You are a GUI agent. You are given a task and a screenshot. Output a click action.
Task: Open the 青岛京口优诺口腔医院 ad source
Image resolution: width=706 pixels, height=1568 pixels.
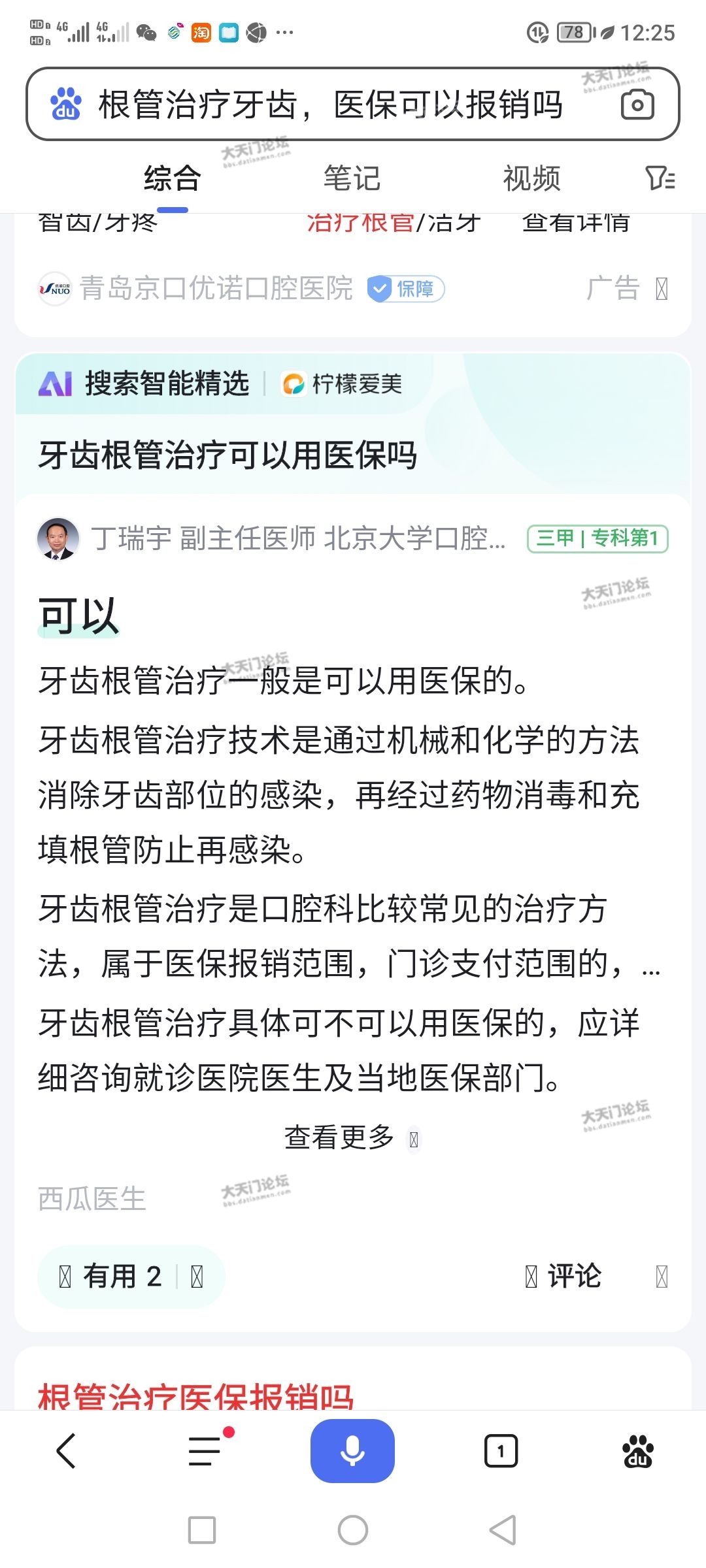[216, 288]
